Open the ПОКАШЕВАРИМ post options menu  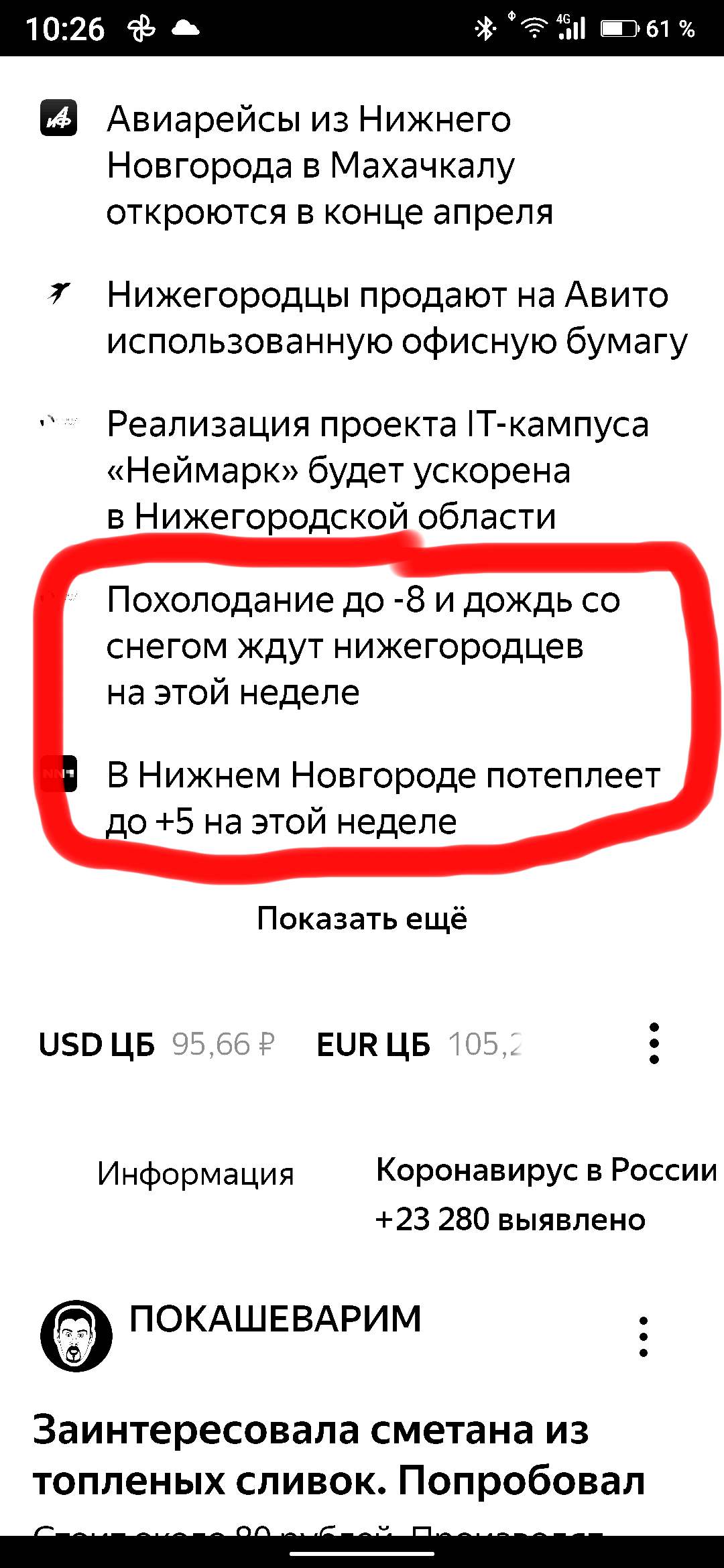(644, 1337)
